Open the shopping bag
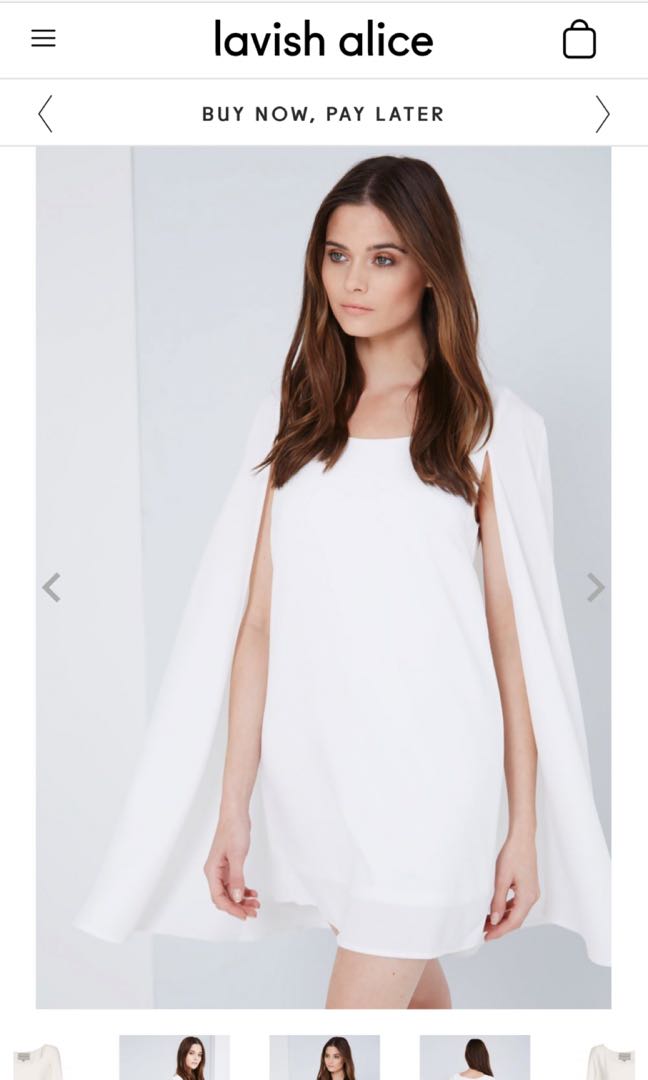Image resolution: width=648 pixels, height=1080 pixels. (x=579, y=40)
